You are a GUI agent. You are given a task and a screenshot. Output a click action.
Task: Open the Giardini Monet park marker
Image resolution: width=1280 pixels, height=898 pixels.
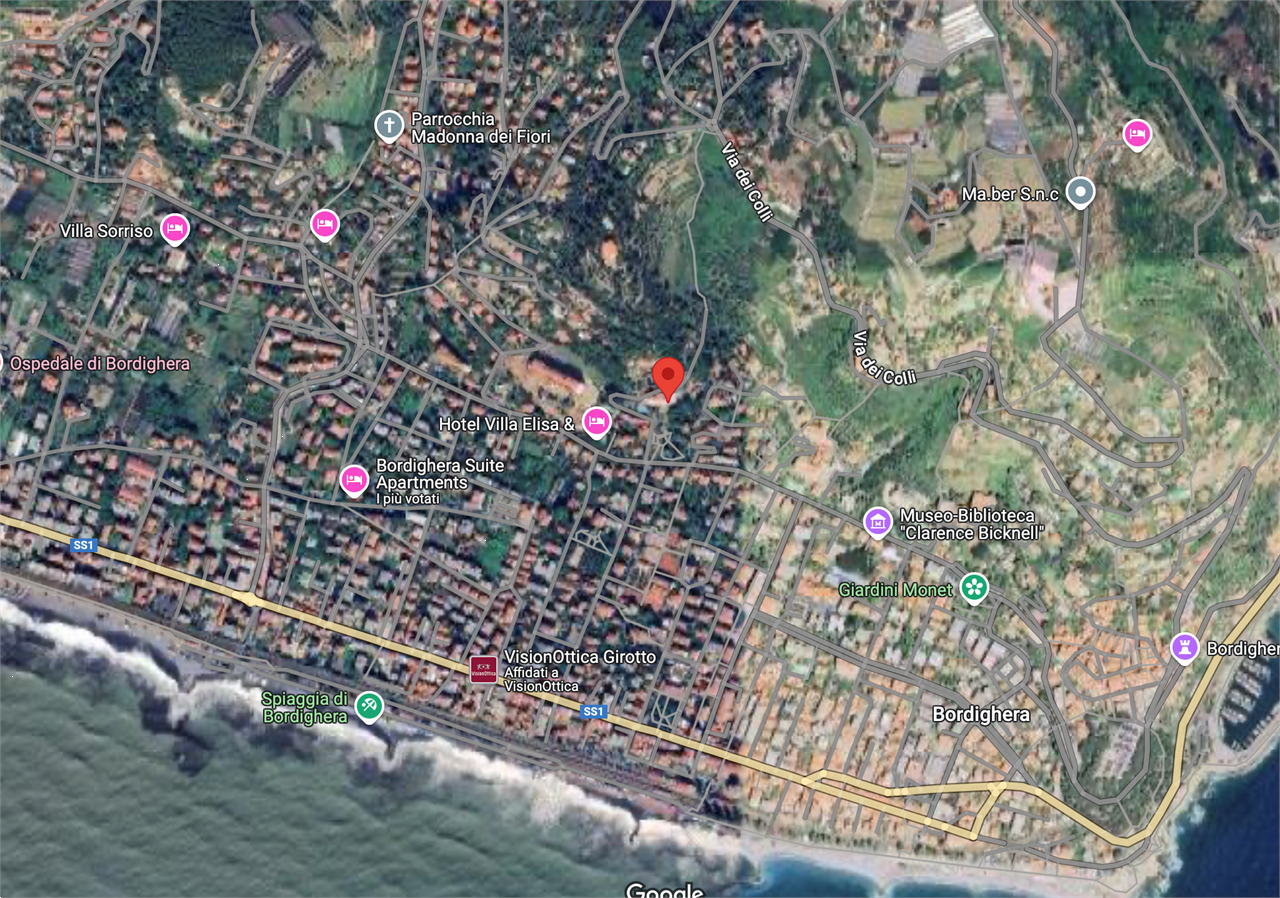[973, 588]
